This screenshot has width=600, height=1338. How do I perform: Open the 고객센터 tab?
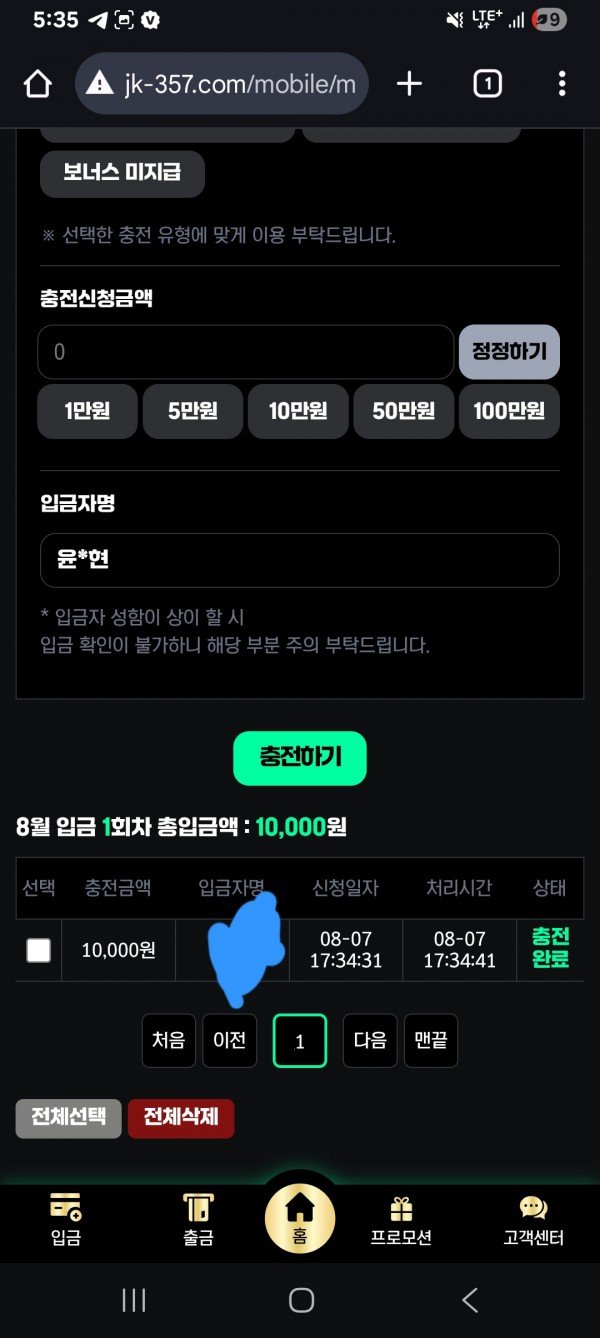pos(533,1219)
